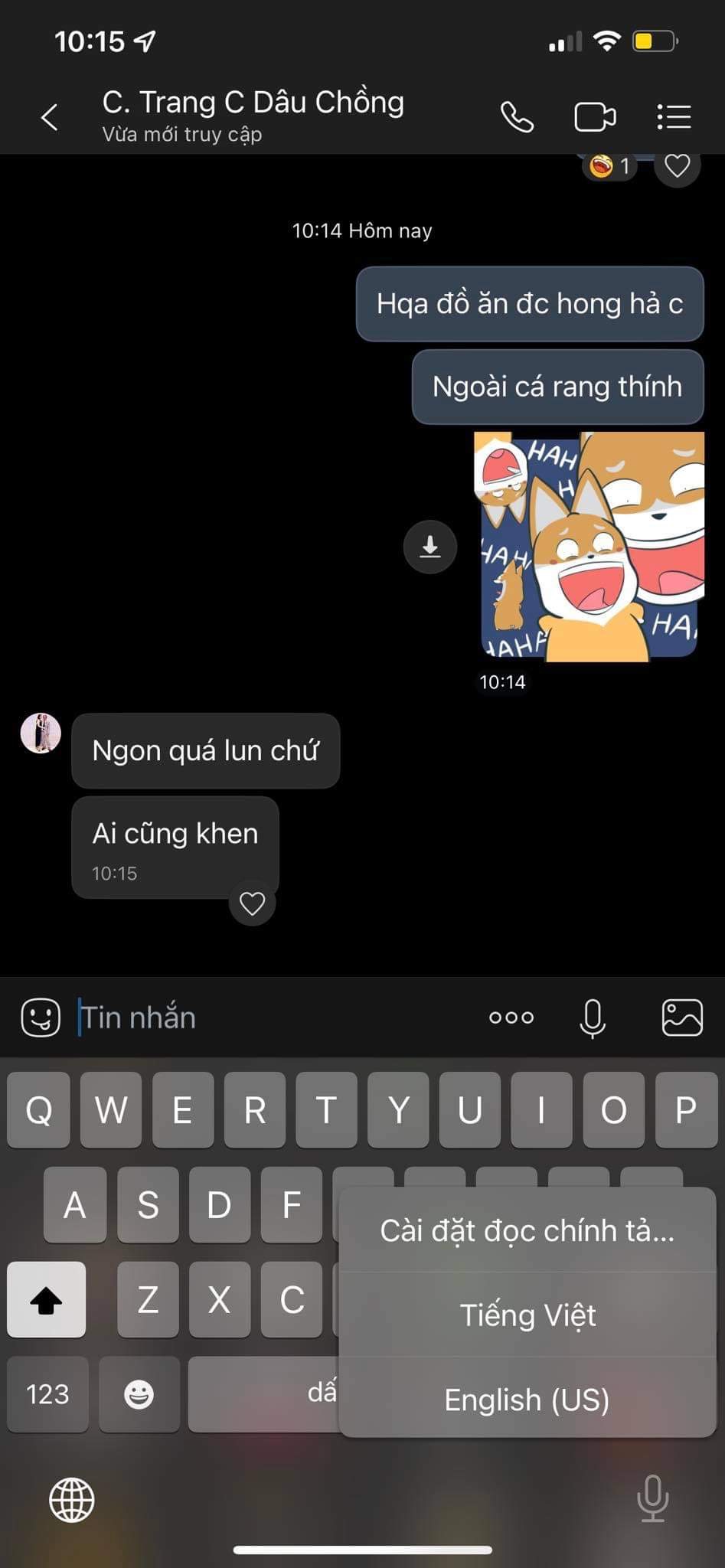Open more attachment options (three dots)

[511, 1018]
